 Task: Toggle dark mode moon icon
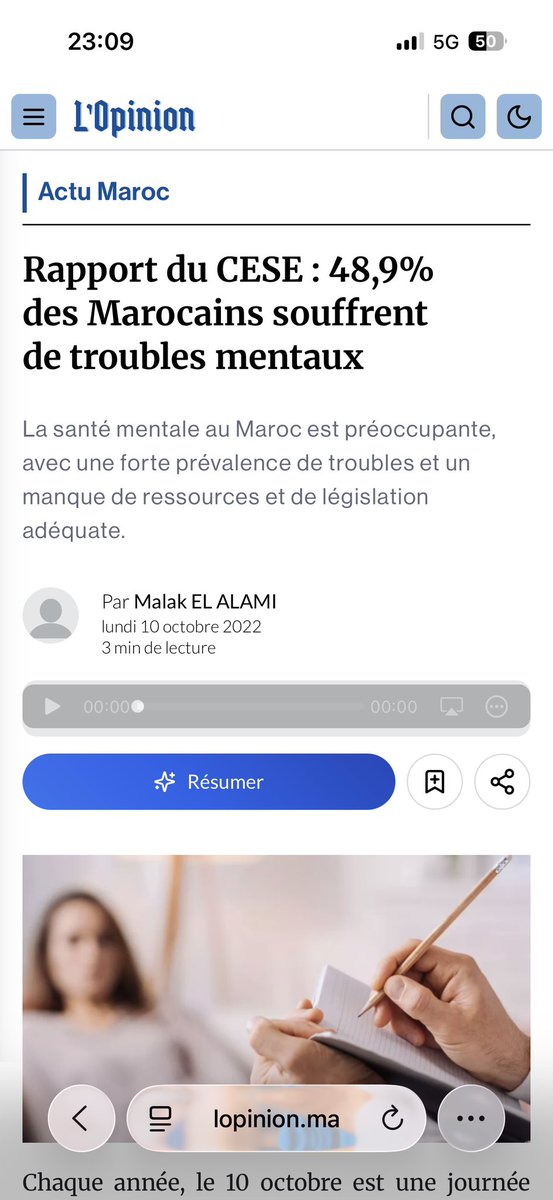coord(519,117)
